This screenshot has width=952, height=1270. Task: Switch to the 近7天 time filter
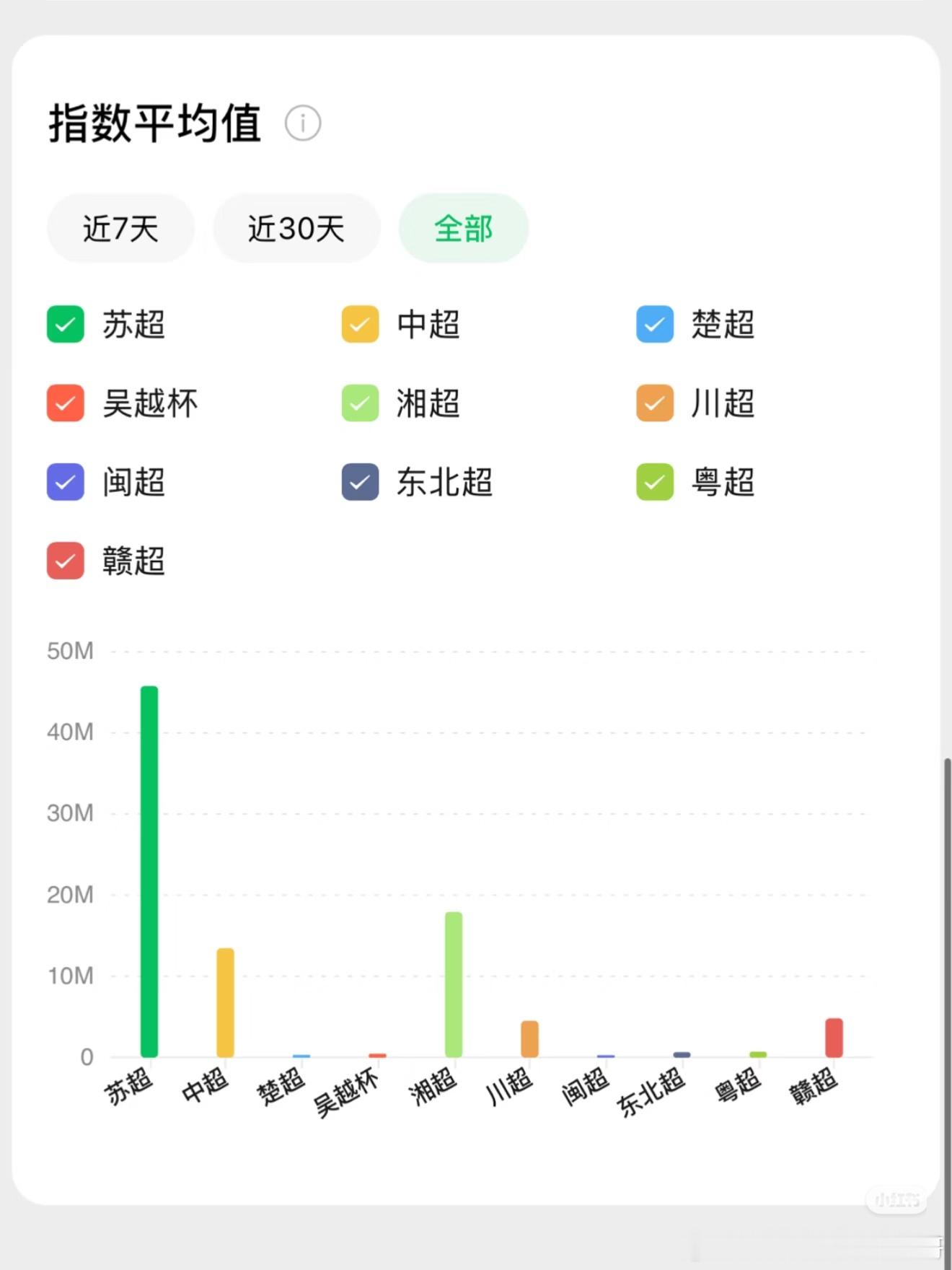[x=120, y=228]
